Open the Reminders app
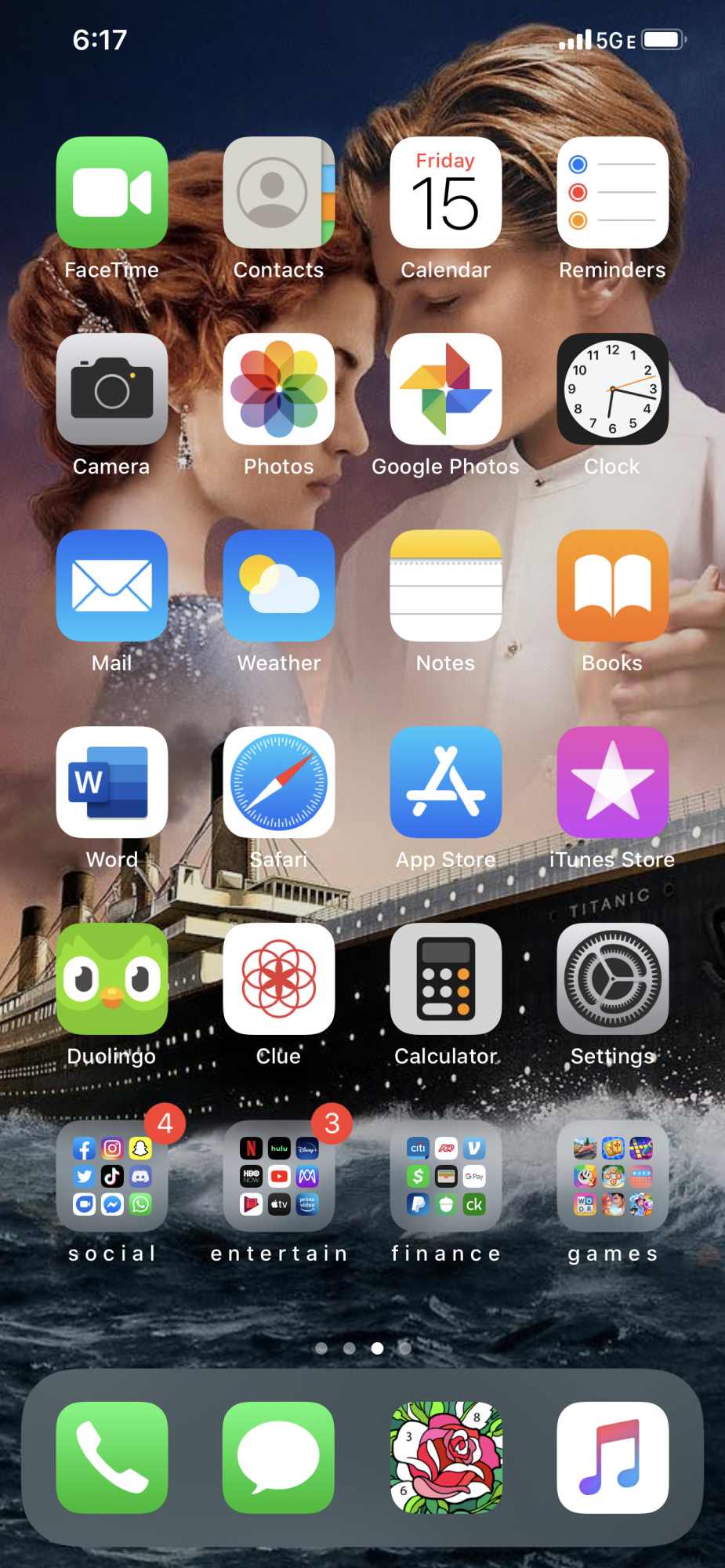The image size is (725, 1568). click(613, 193)
